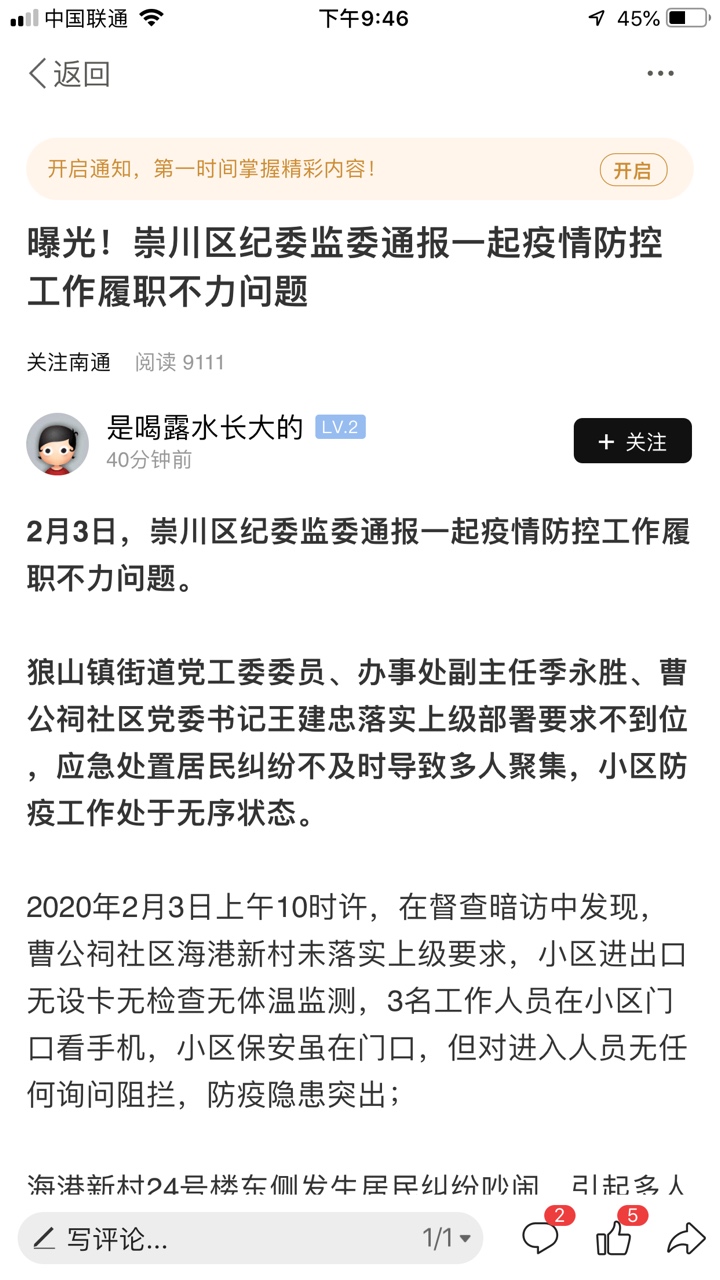Open the comments bubble icon

coord(540,1239)
